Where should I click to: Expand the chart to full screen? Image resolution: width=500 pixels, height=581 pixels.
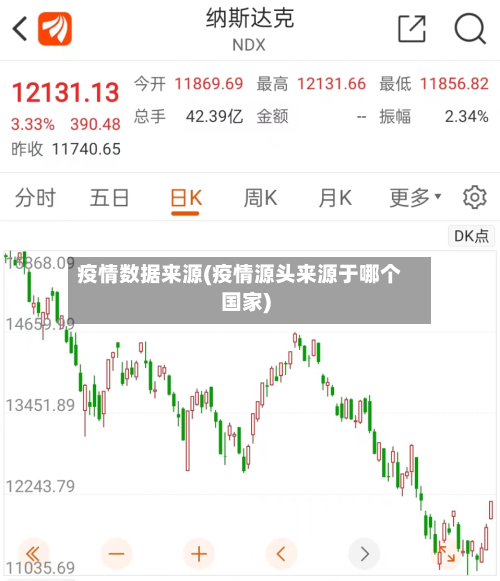point(447,554)
